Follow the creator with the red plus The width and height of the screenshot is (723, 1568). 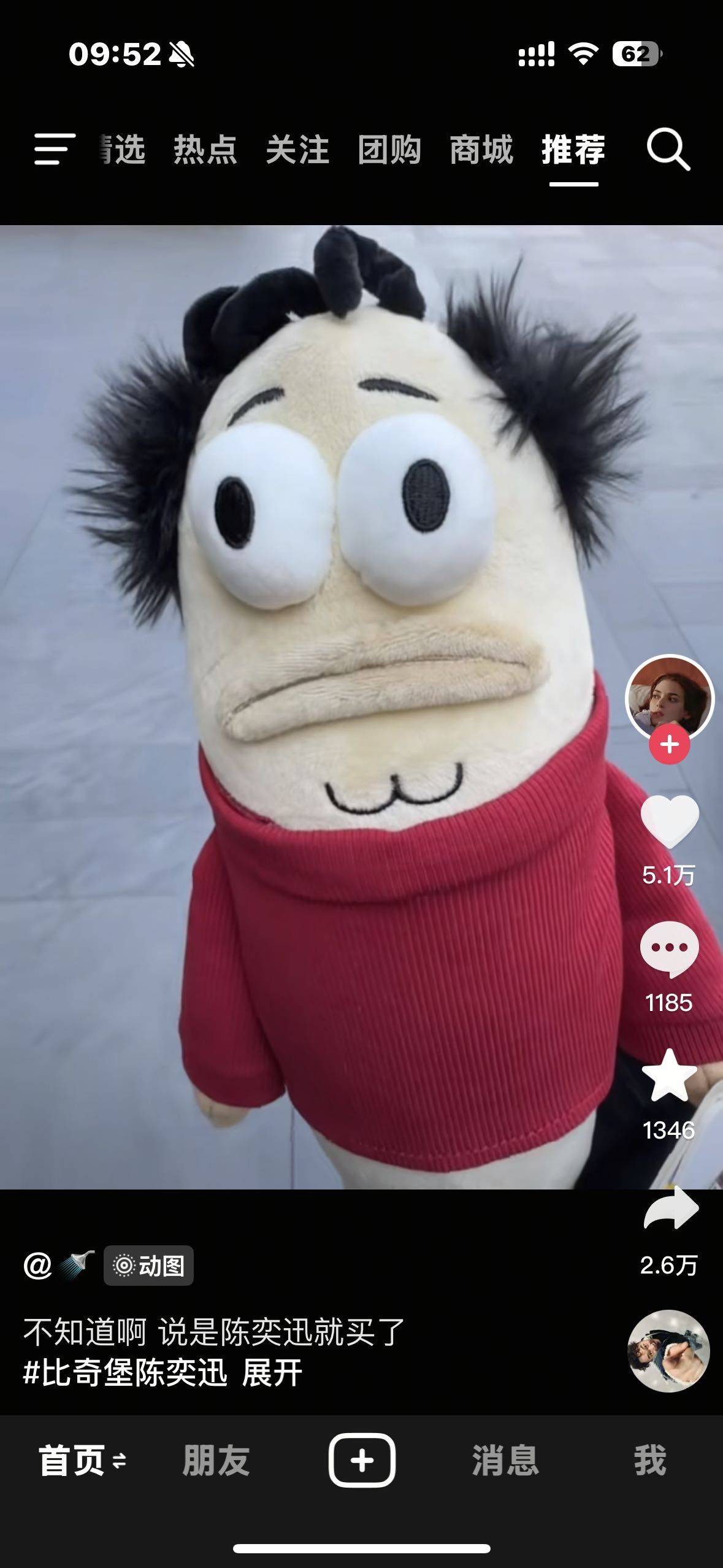[670, 745]
